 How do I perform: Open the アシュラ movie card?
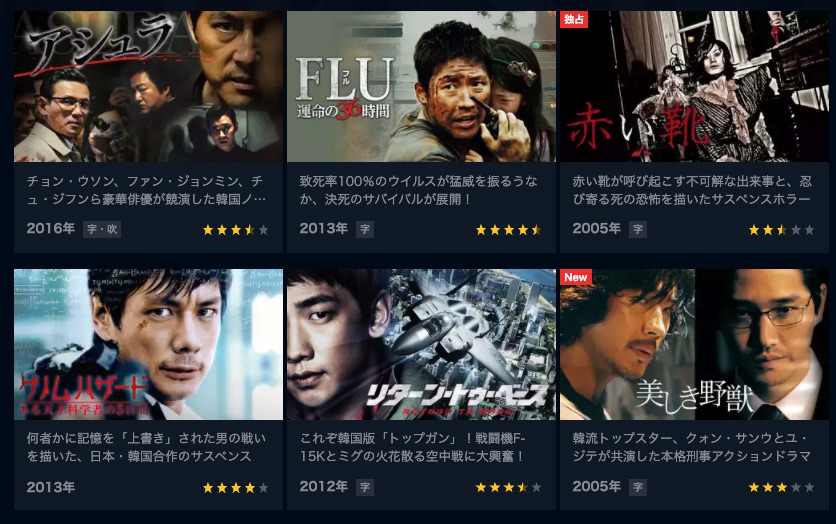point(148,87)
